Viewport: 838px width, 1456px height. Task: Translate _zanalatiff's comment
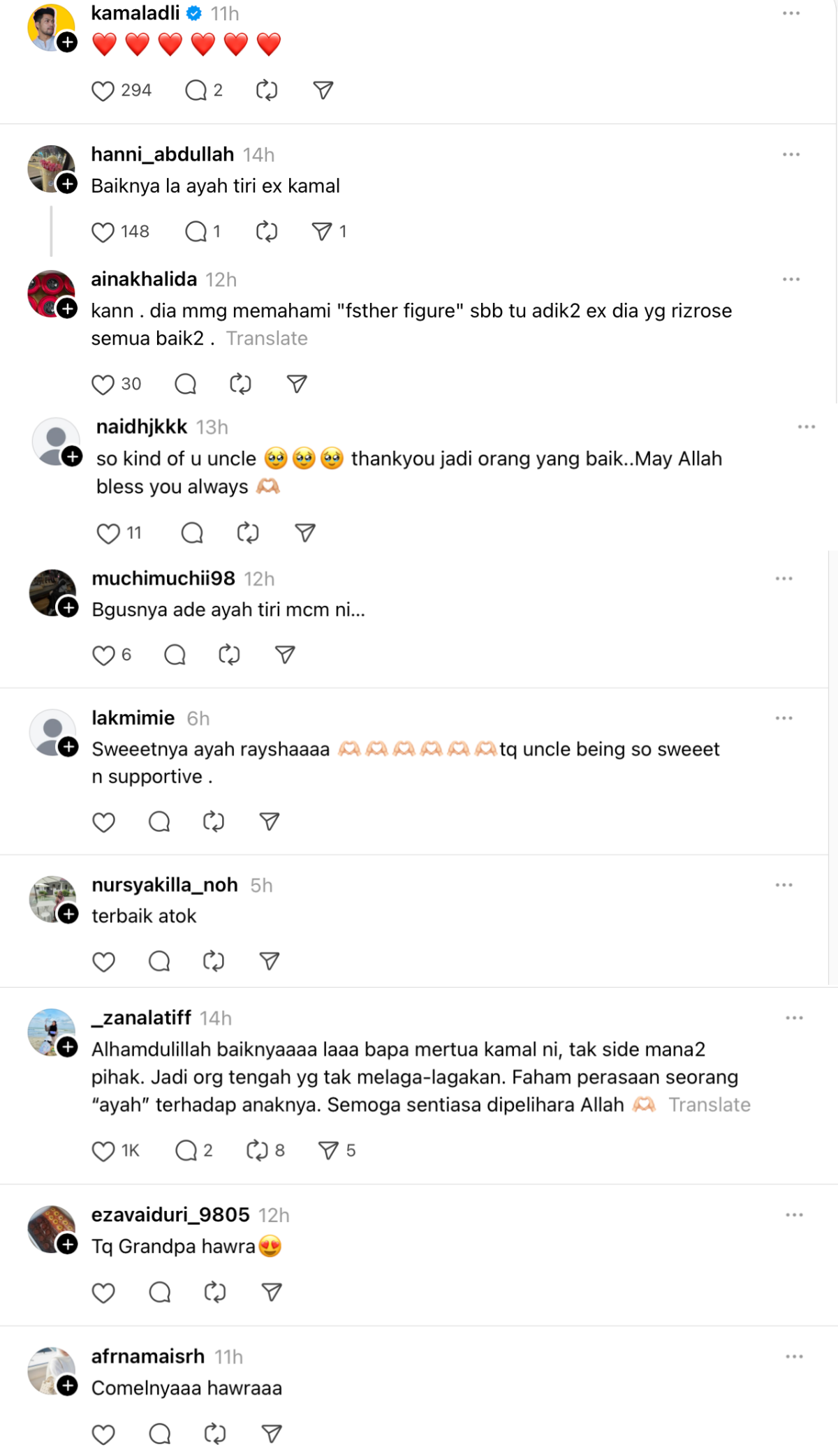click(710, 1105)
